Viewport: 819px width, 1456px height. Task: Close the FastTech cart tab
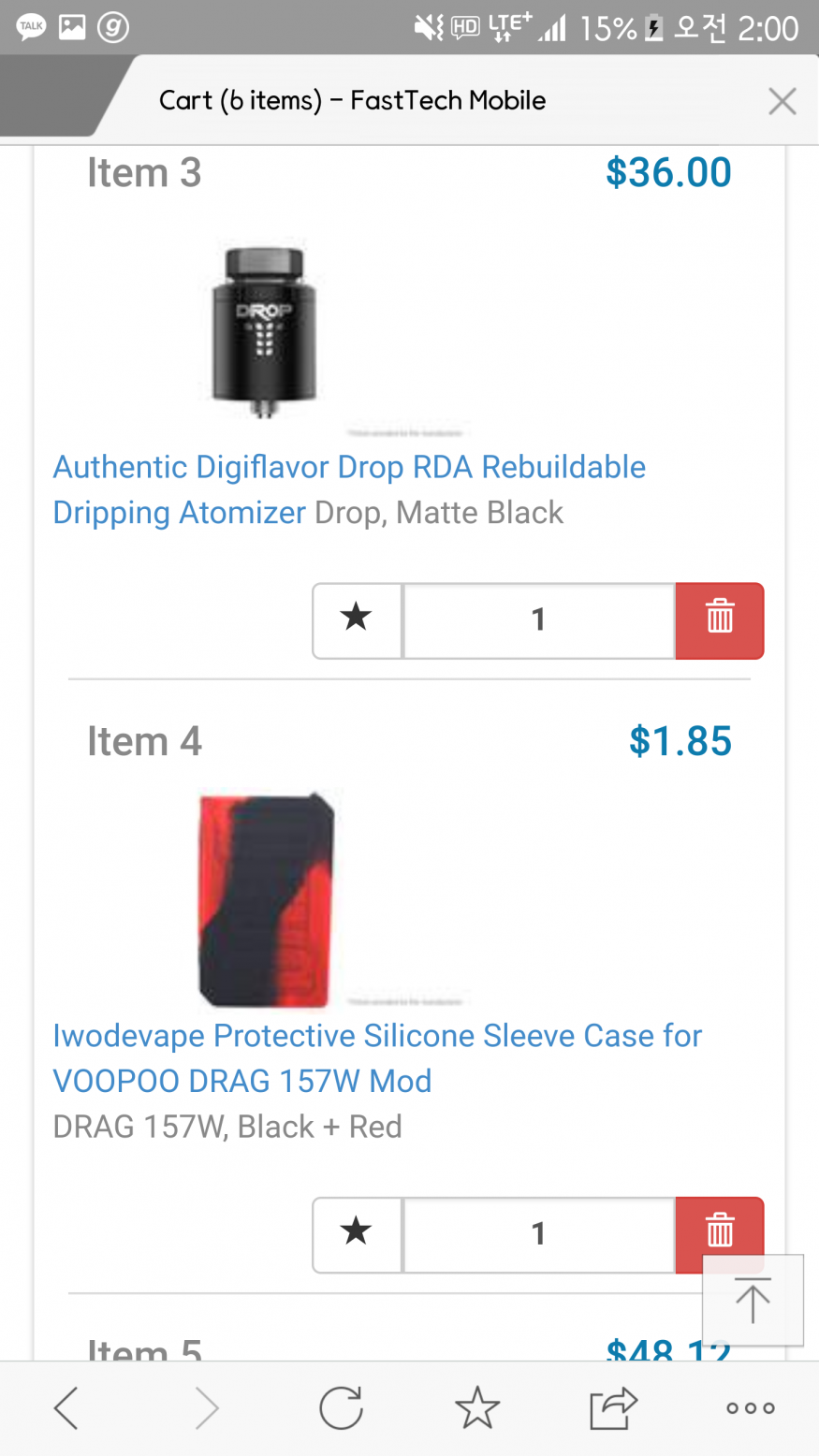(x=782, y=101)
